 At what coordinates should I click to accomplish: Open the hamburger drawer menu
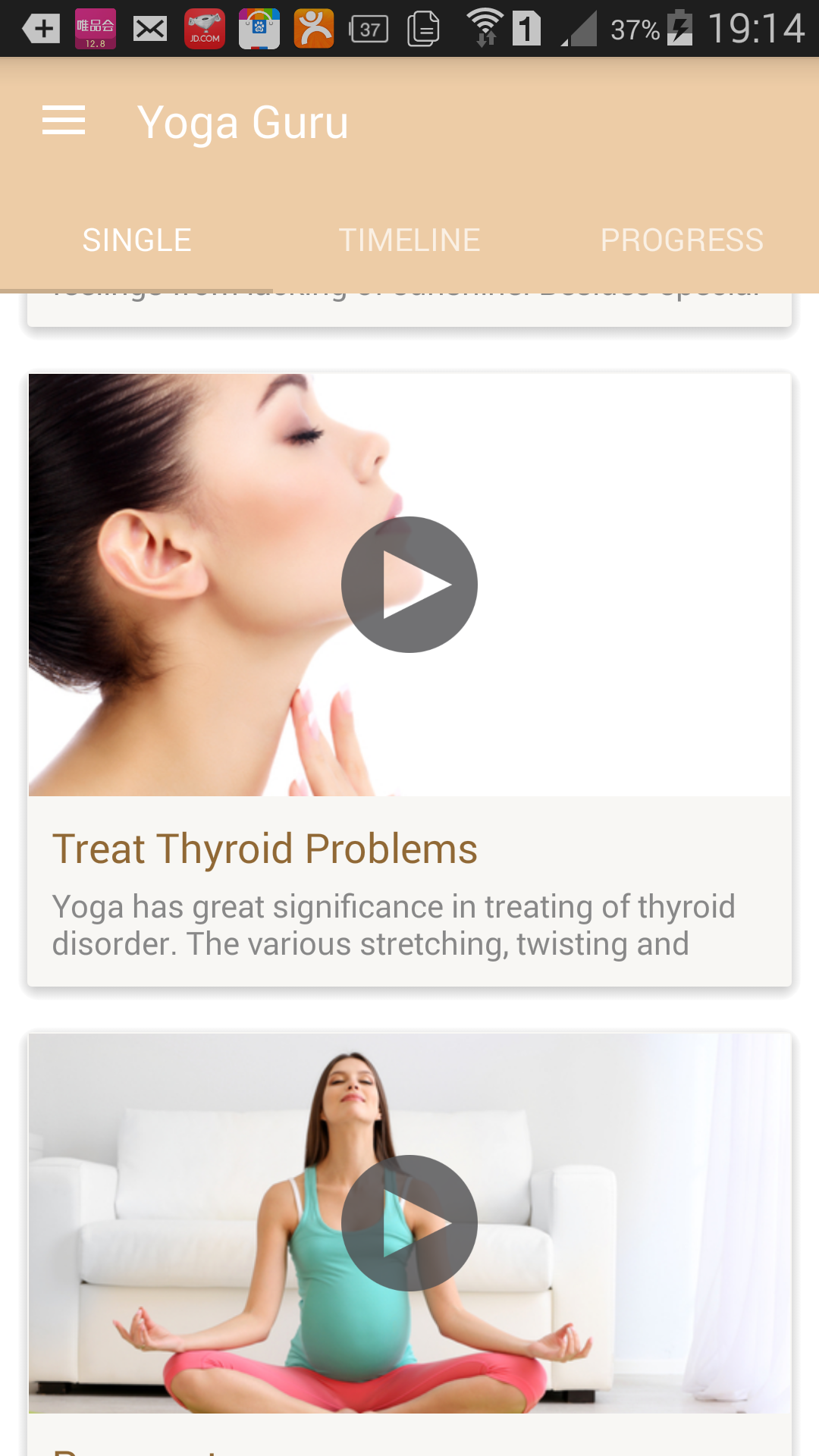click(x=64, y=121)
